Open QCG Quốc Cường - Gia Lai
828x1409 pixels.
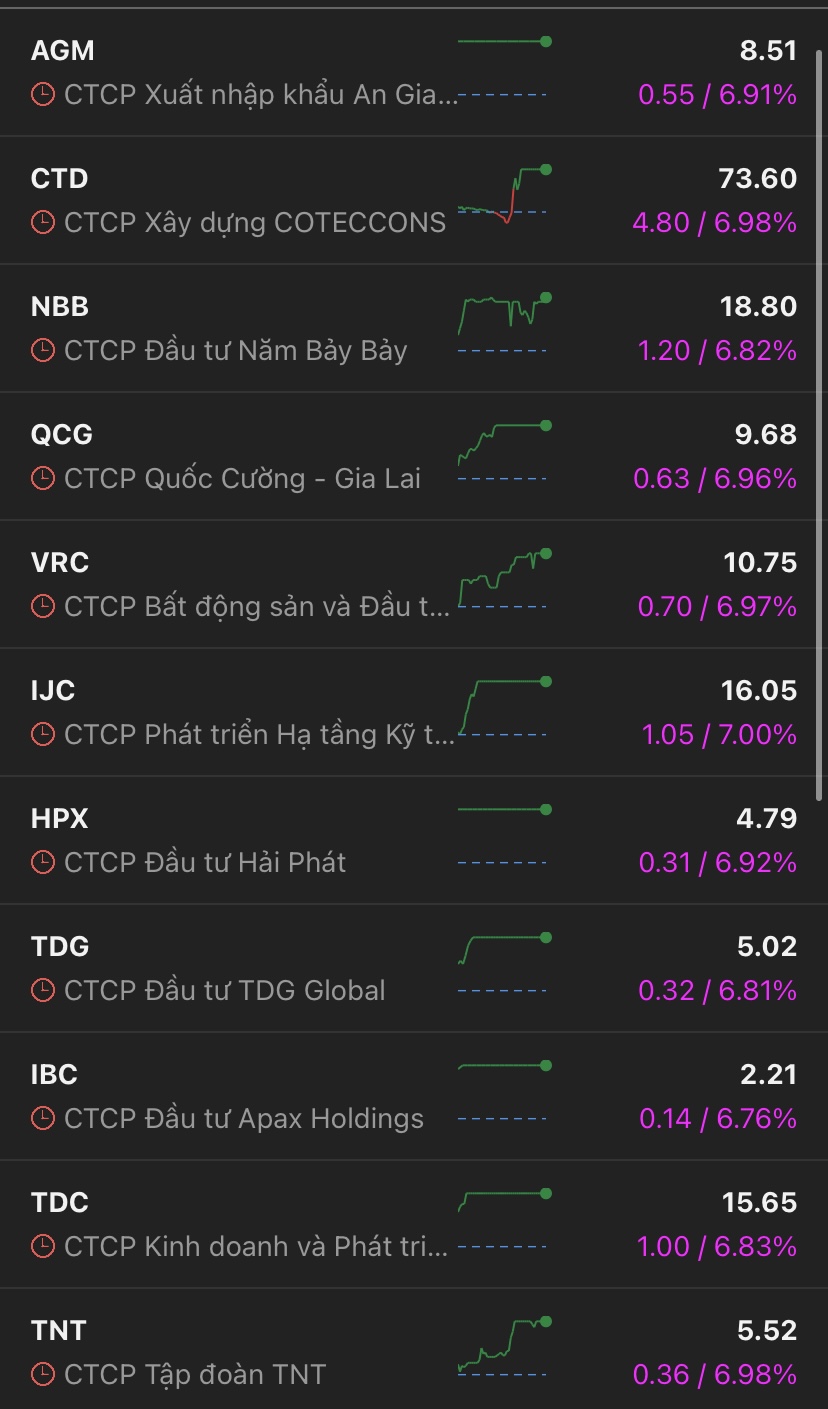240,456
